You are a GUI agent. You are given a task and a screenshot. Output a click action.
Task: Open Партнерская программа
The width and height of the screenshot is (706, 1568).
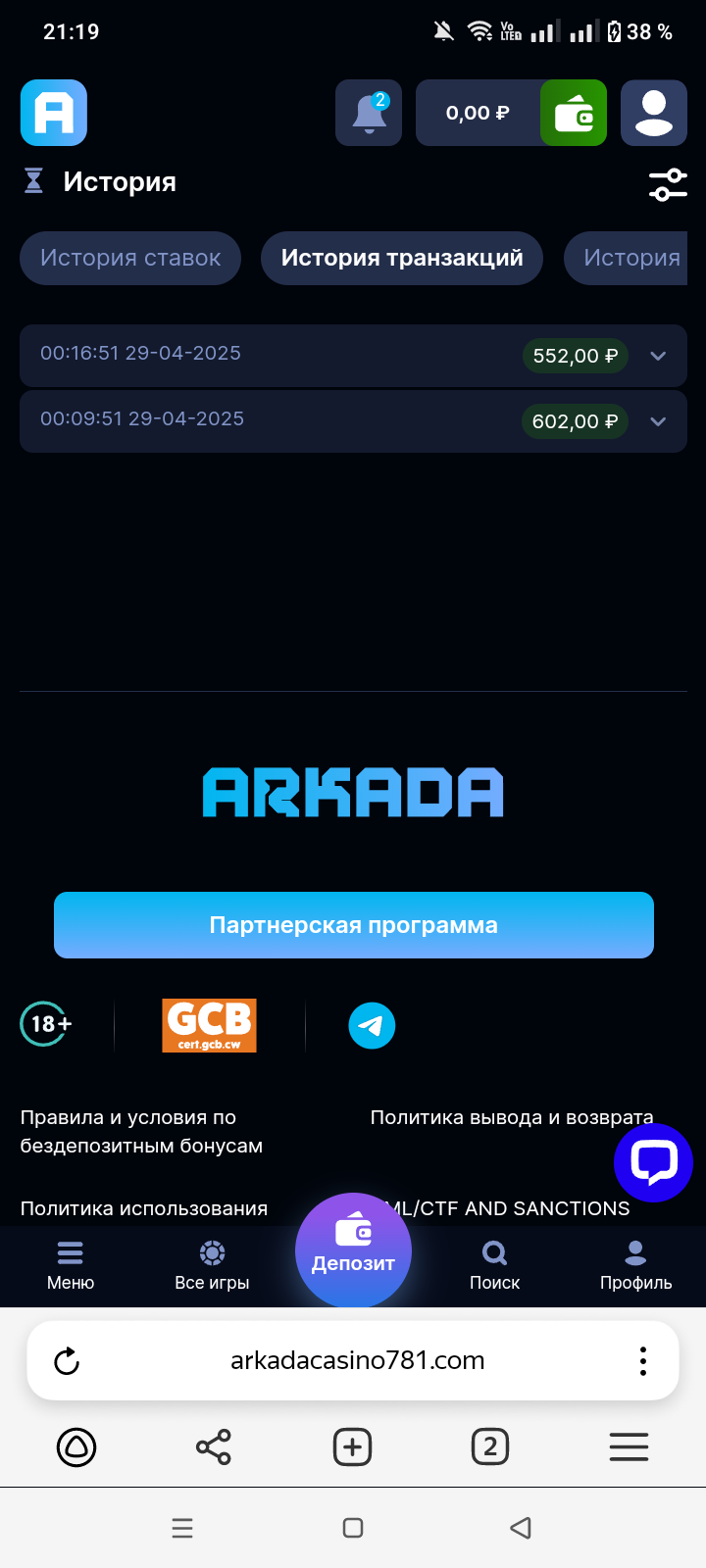[354, 925]
